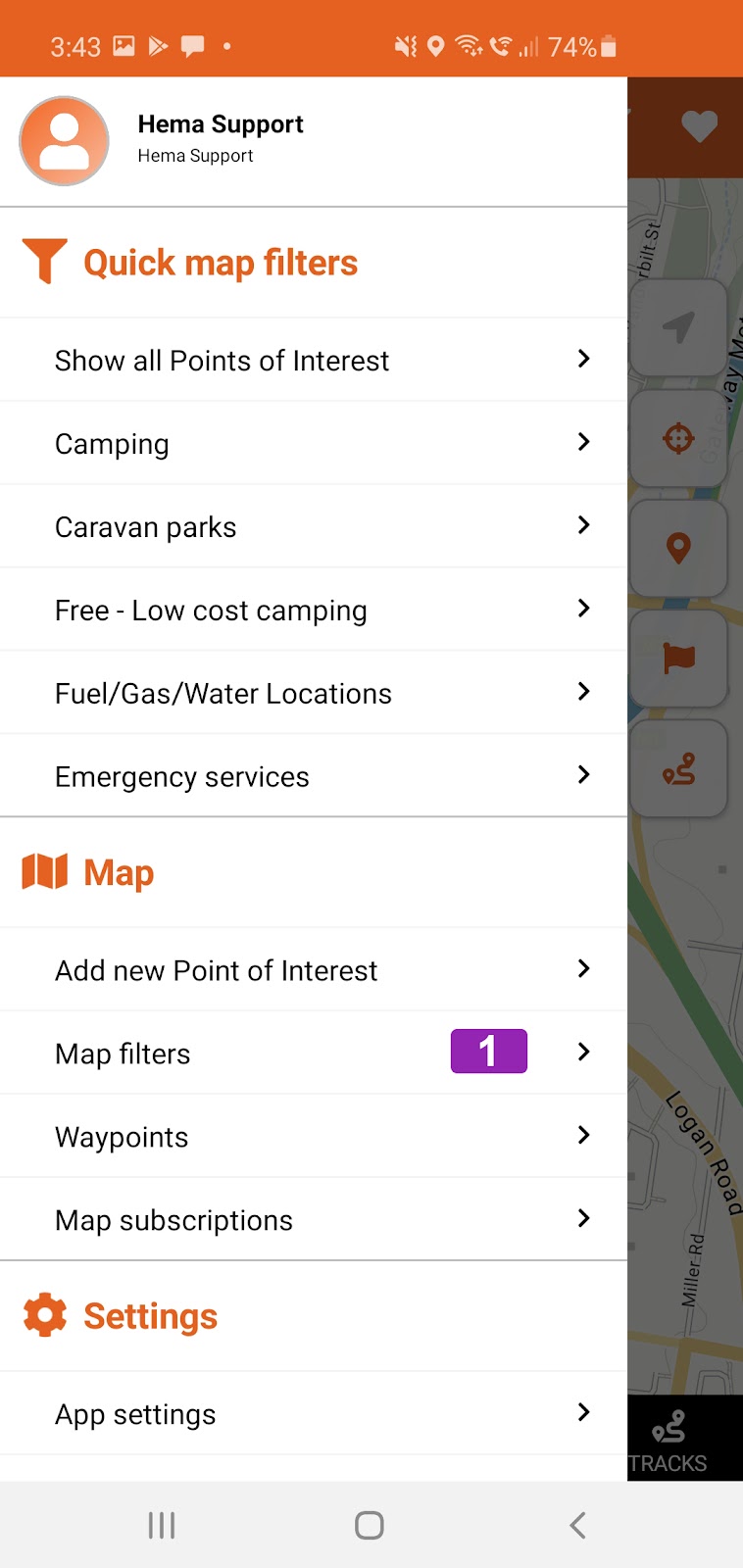The height and width of the screenshot is (1568, 743).
Task: Show all Points of Interest
Action: (314, 360)
